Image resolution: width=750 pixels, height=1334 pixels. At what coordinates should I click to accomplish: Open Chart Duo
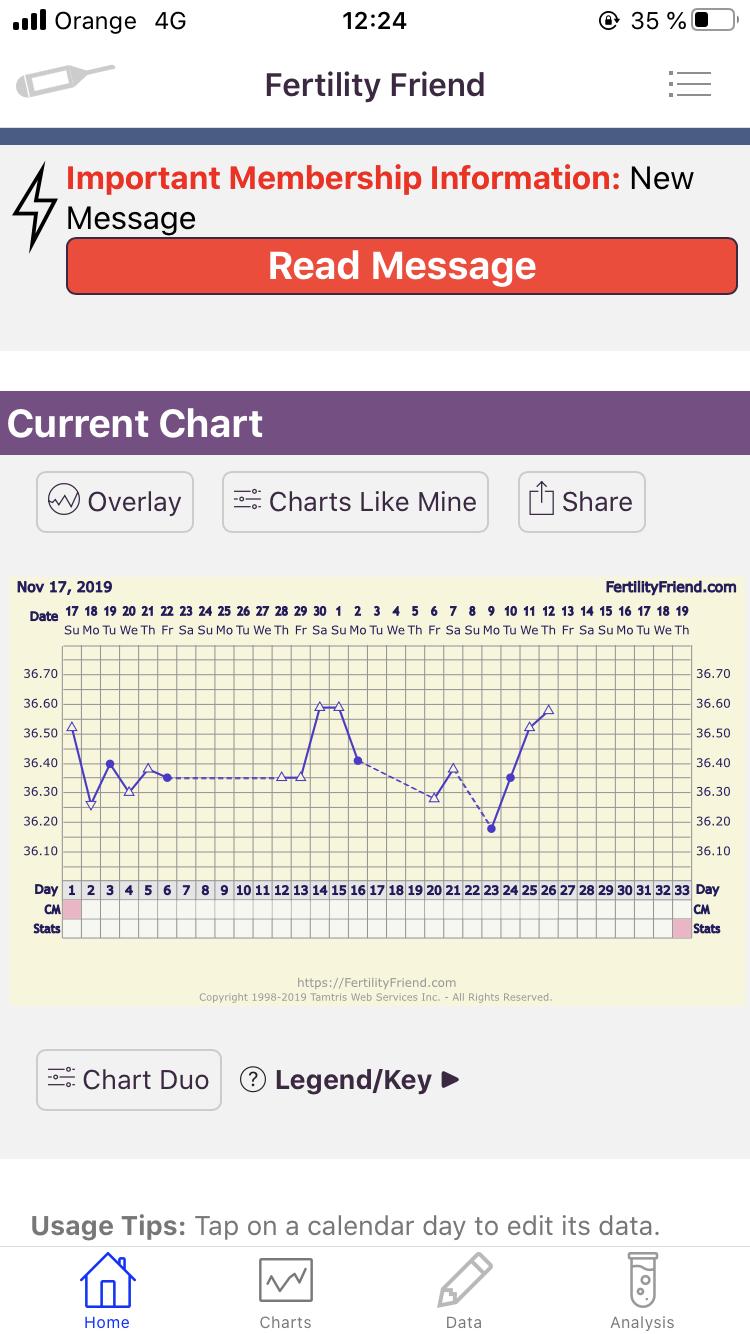pos(129,1080)
